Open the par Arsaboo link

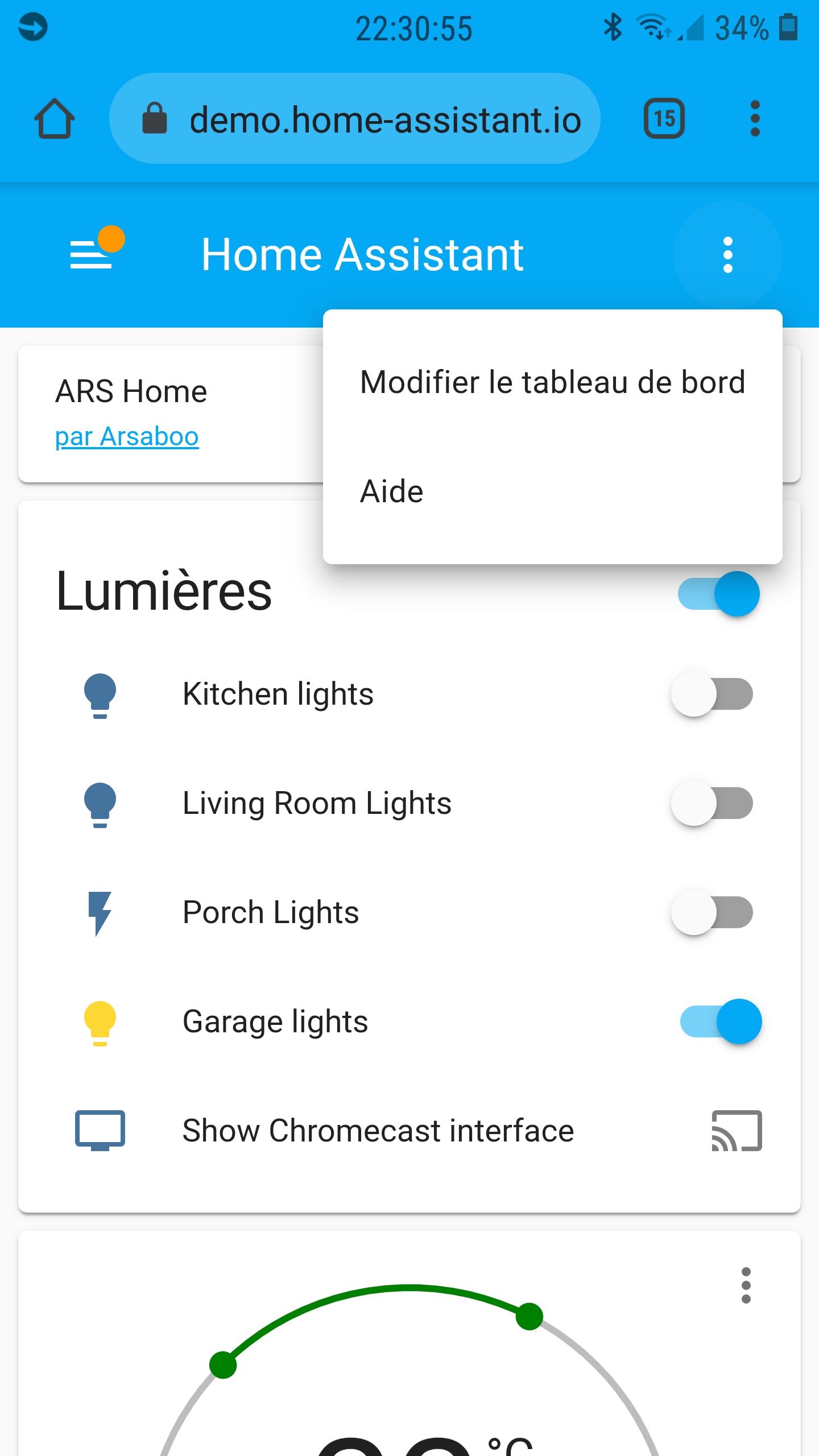click(127, 437)
